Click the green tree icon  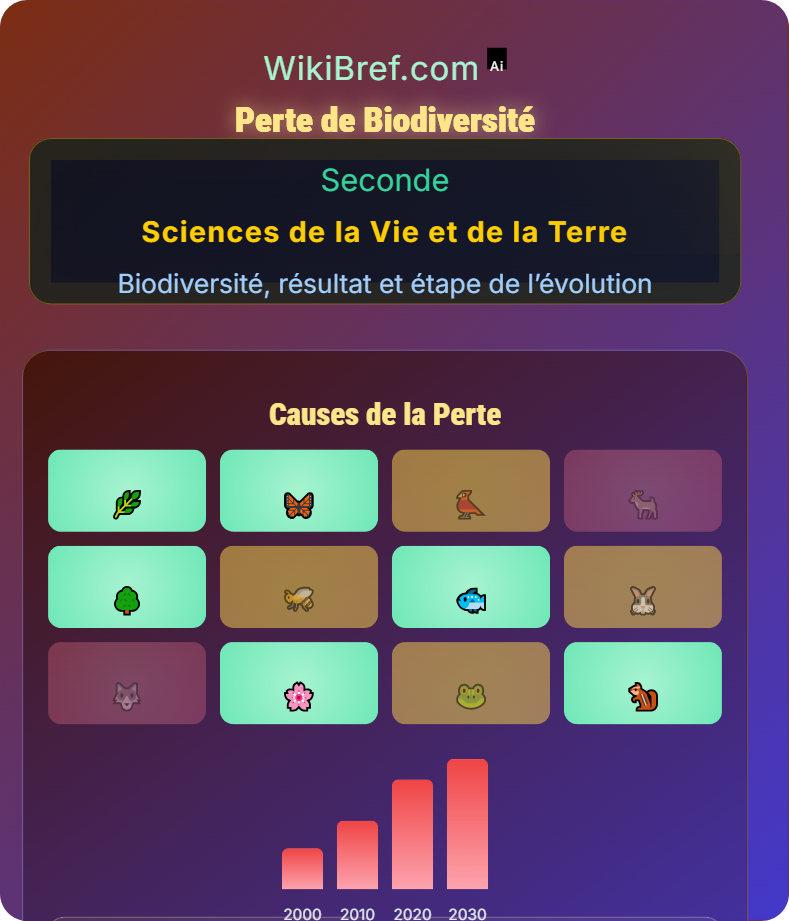point(126,587)
